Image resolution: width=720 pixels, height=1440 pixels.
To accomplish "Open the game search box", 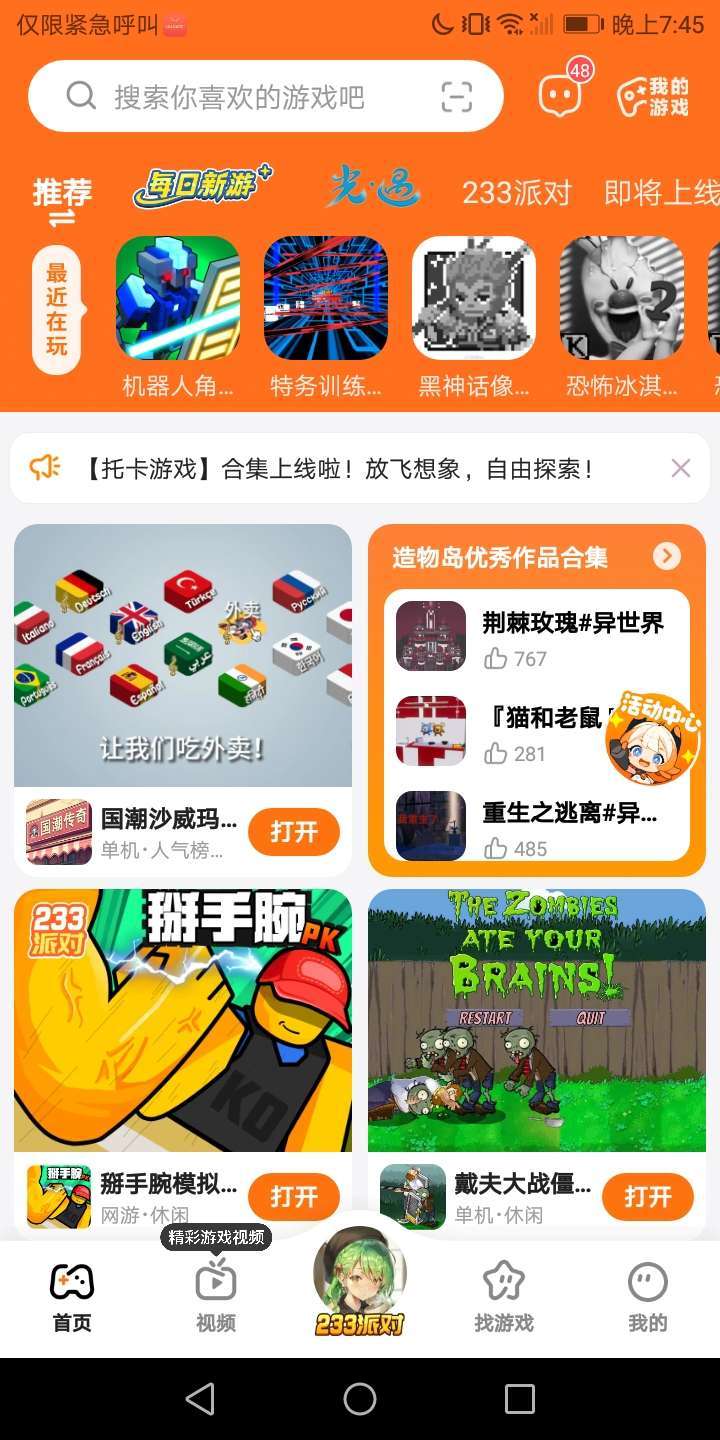I will [240, 97].
